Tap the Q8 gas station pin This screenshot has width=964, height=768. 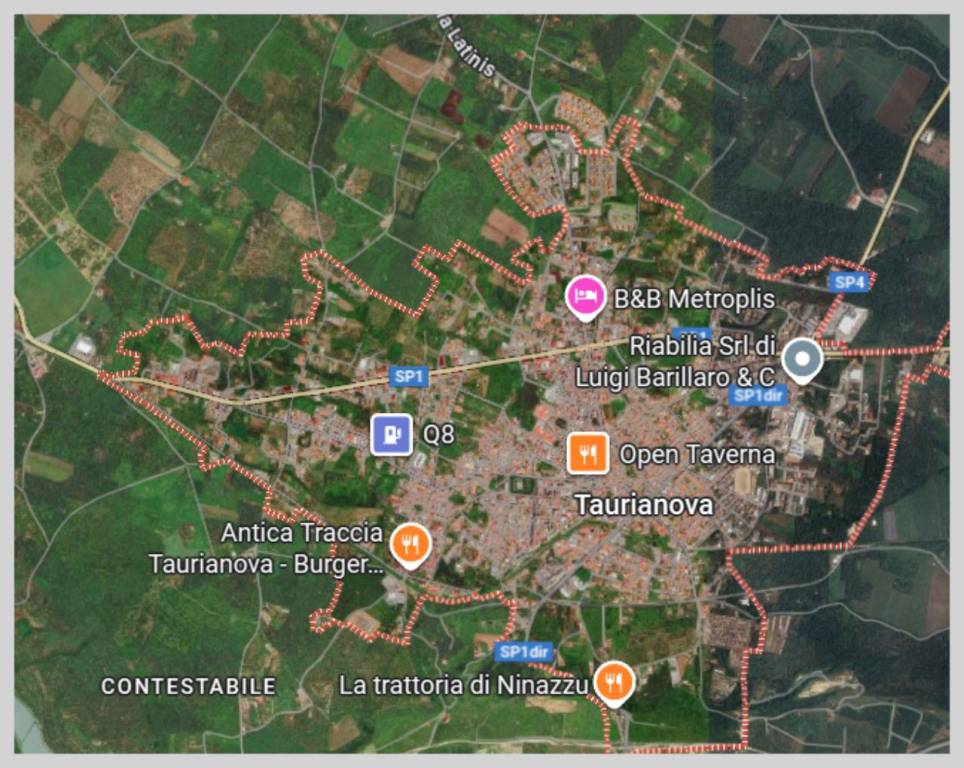pos(392,435)
